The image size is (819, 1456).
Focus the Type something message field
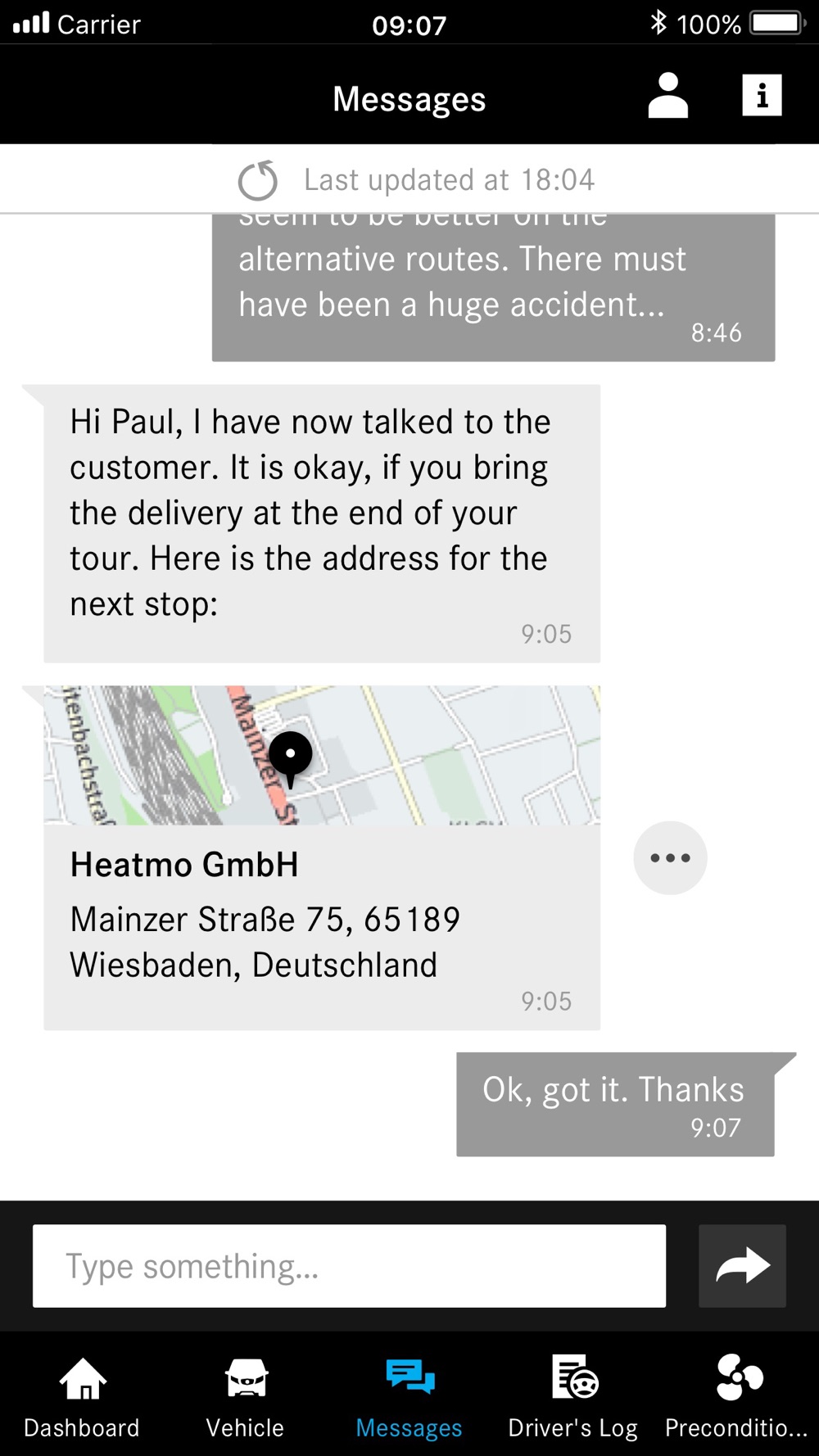click(x=349, y=1266)
